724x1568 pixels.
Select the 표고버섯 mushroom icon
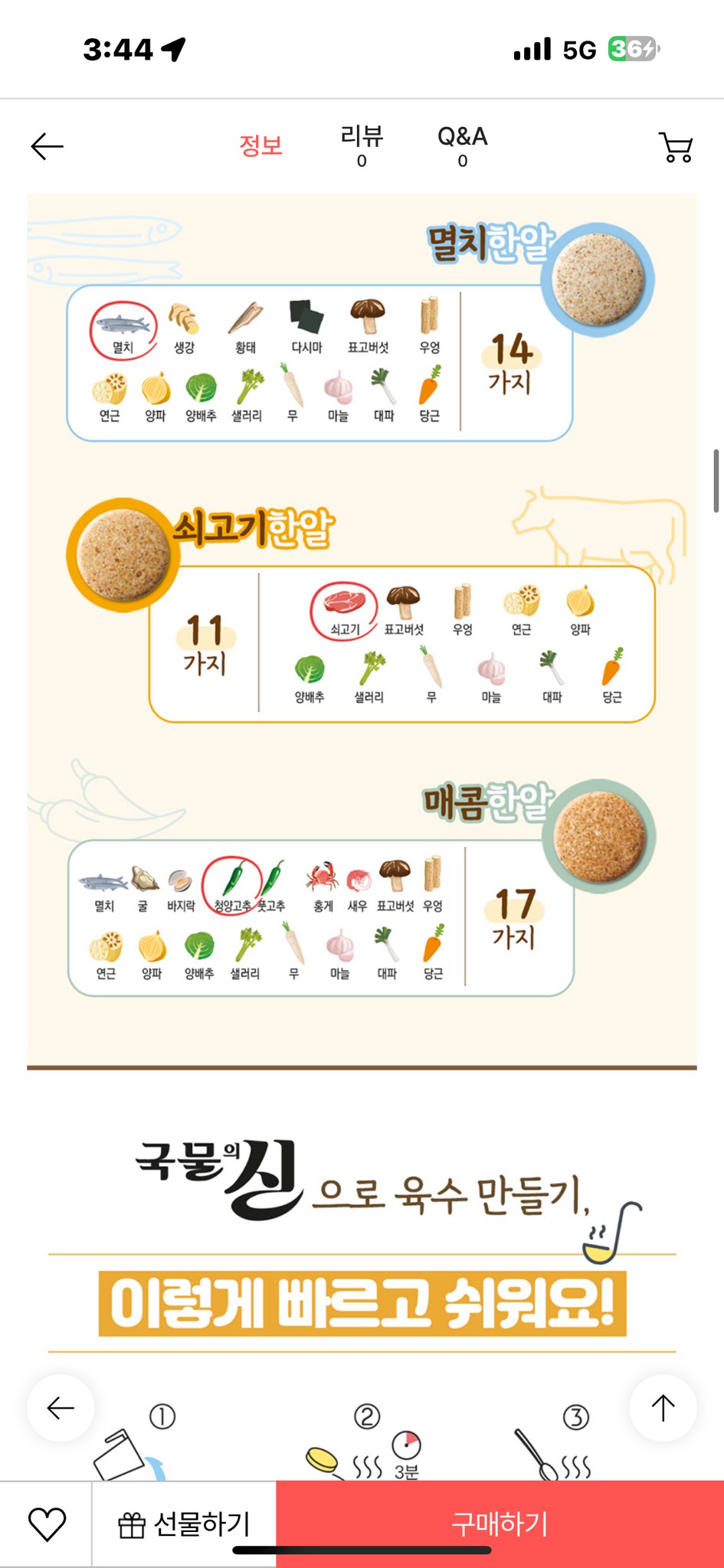pyautogui.click(x=368, y=322)
